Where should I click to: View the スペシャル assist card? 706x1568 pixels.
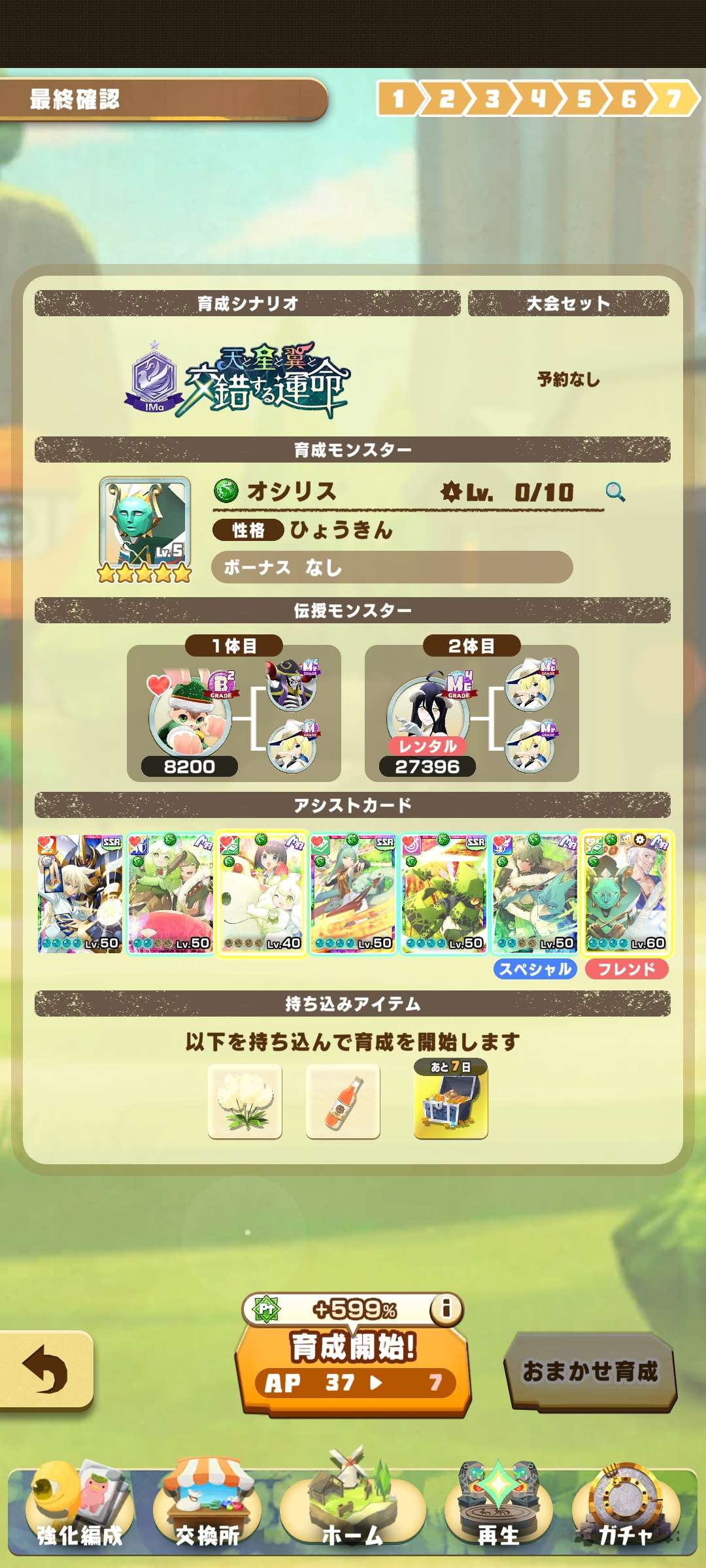pyautogui.click(x=535, y=892)
